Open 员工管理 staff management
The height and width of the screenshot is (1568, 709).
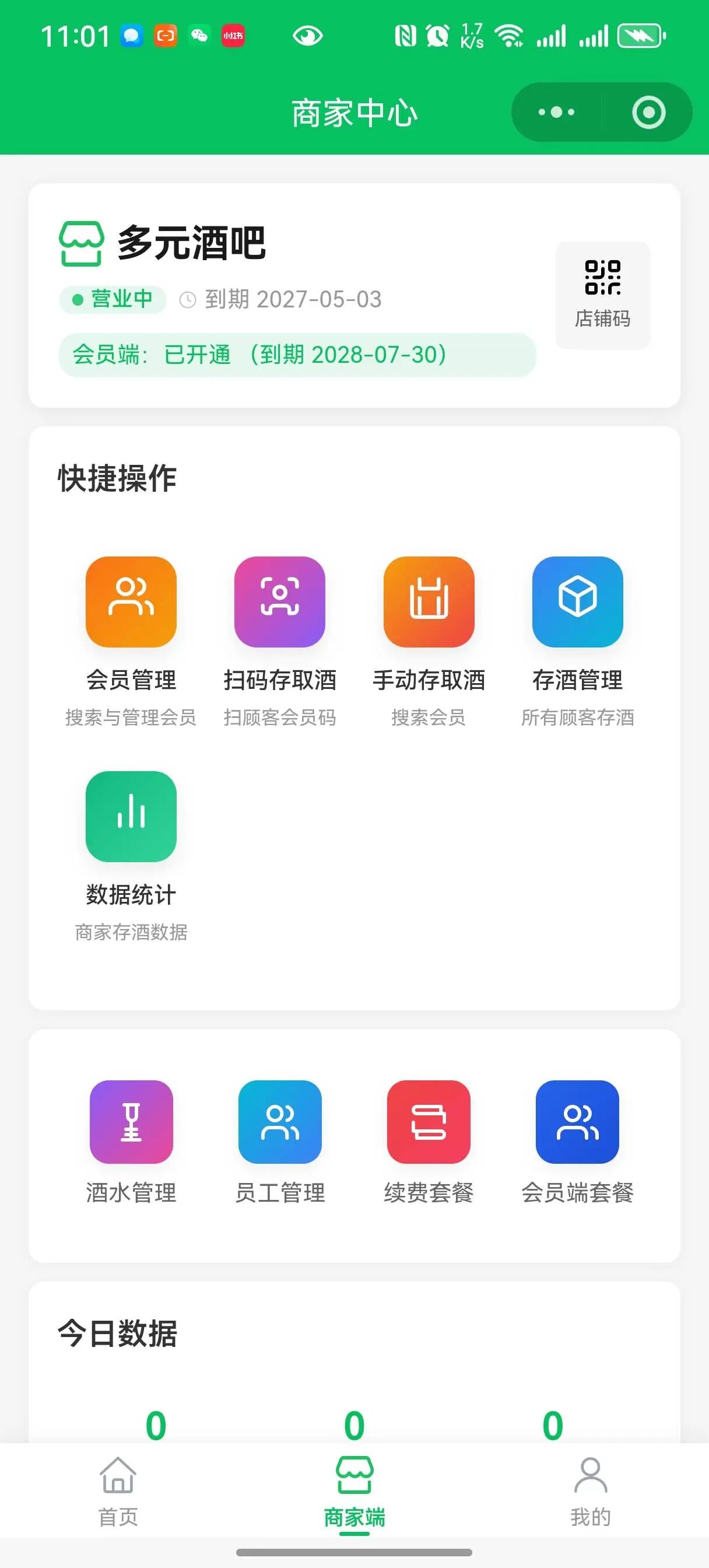coord(280,1143)
